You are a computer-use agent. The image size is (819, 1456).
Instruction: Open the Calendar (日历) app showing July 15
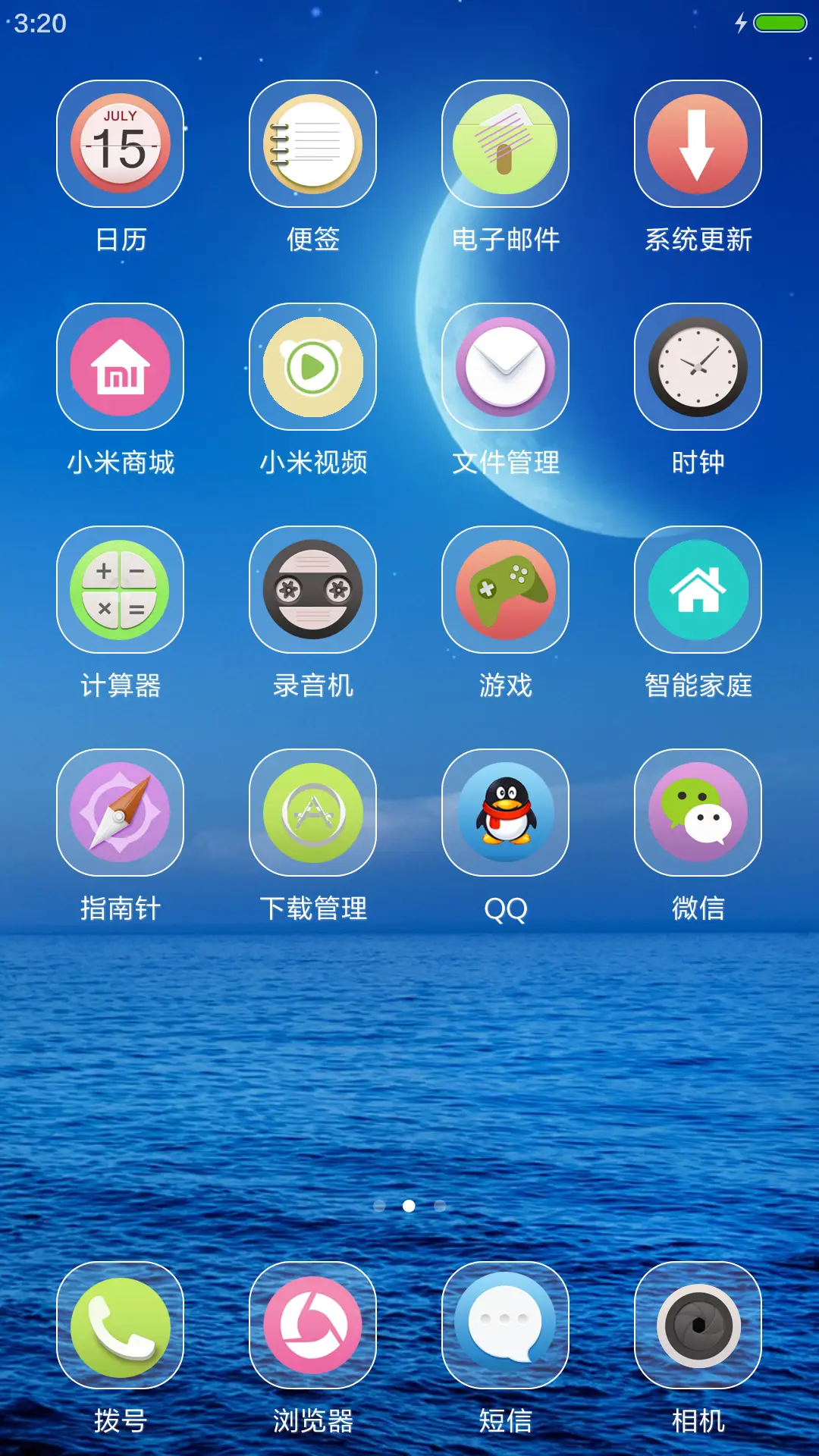coord(120,144)
